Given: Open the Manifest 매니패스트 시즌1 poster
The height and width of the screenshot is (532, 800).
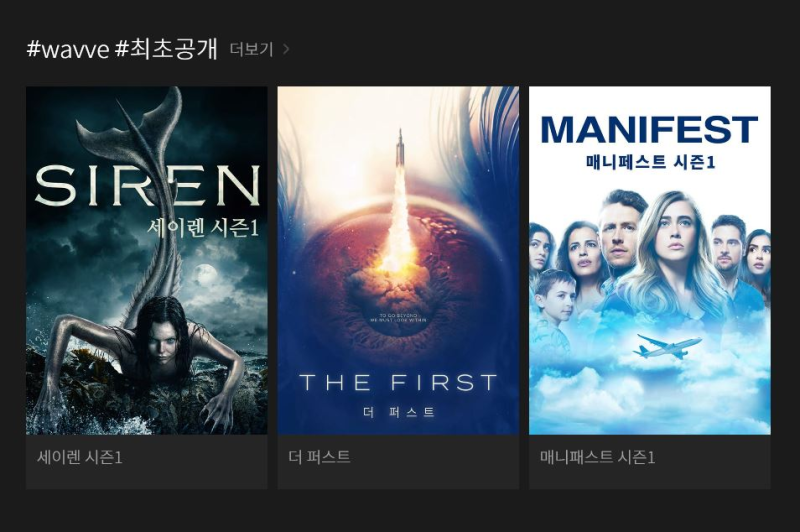Looking at the screenshot, I should click(x=649, y=260).
